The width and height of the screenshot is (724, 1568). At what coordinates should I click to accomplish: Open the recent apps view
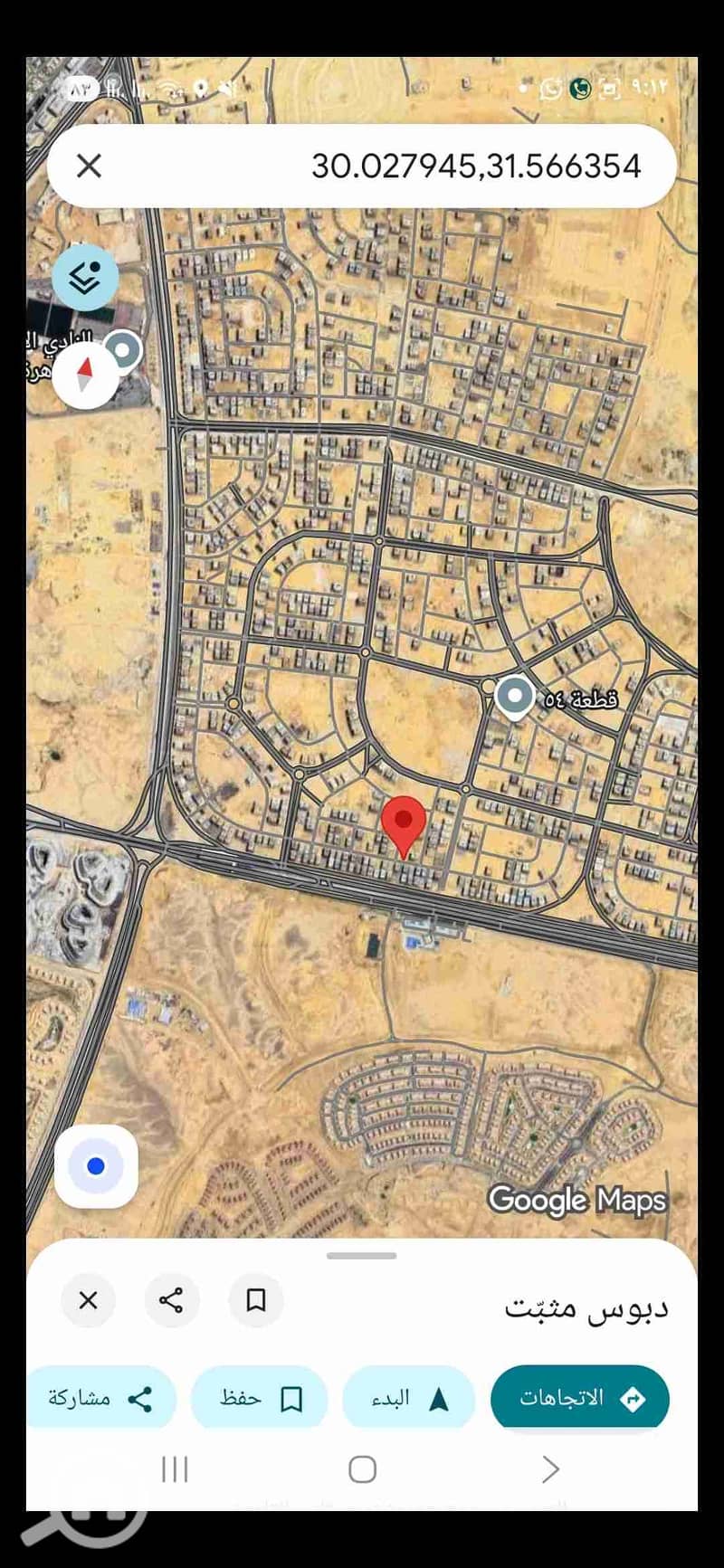pos(174,1469)
